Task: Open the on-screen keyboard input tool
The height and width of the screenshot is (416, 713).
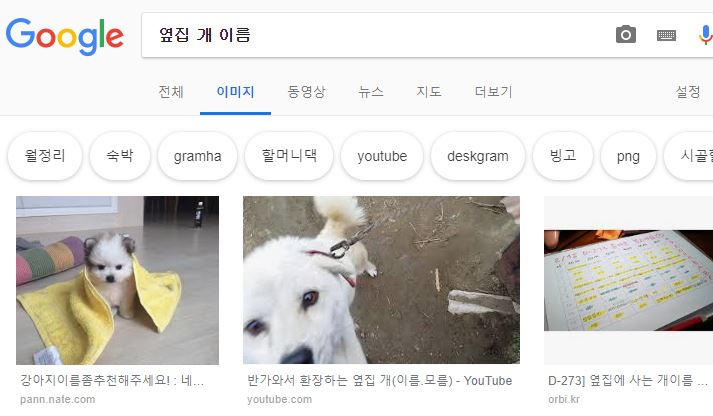Action: point(667,35)
